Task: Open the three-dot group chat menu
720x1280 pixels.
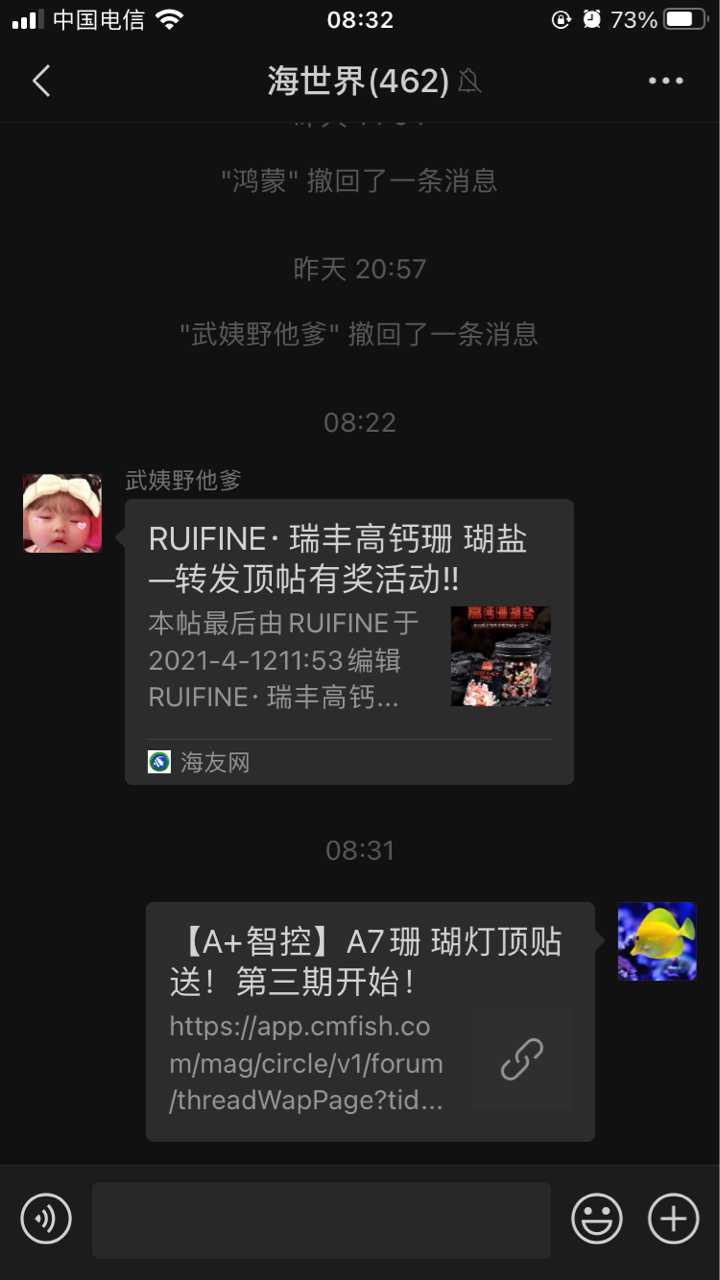Action: point(666,81)
